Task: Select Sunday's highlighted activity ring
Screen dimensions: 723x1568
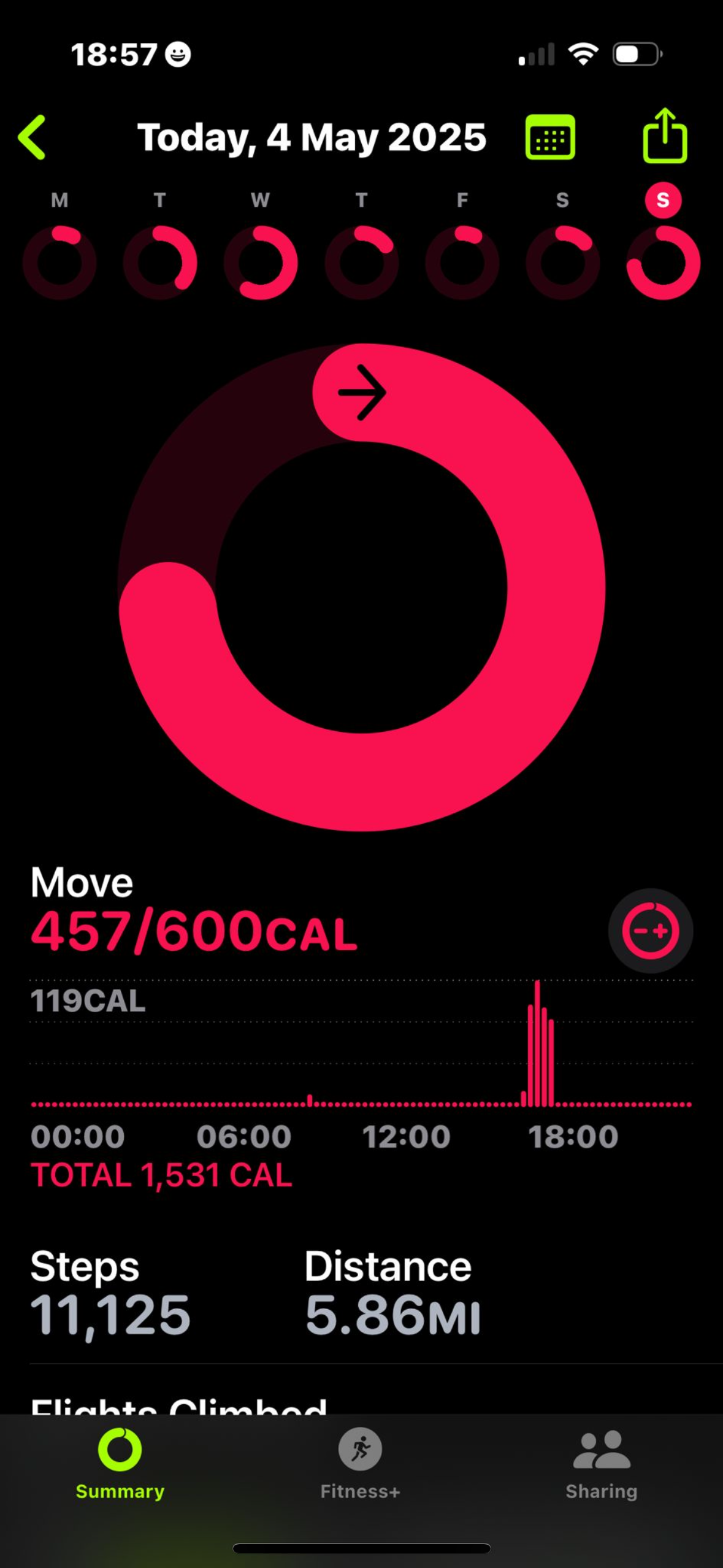Action: pos(663,263)
